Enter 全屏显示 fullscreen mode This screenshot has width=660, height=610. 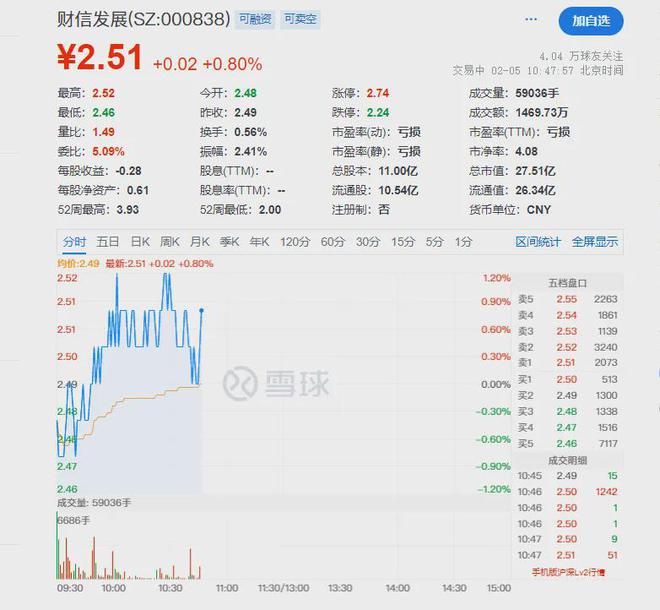(595, 241)
